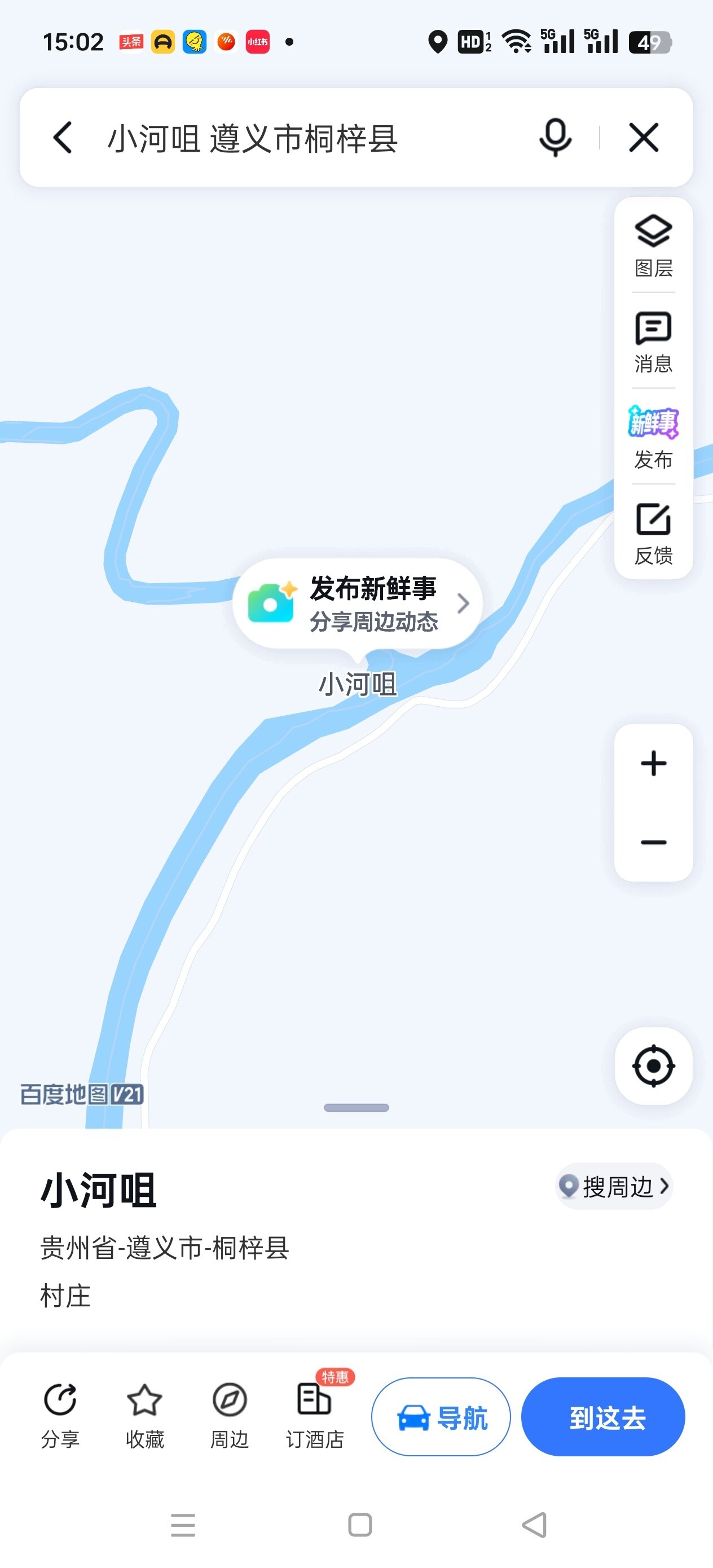Zoom out the map with minus

[x=653, y=842]
